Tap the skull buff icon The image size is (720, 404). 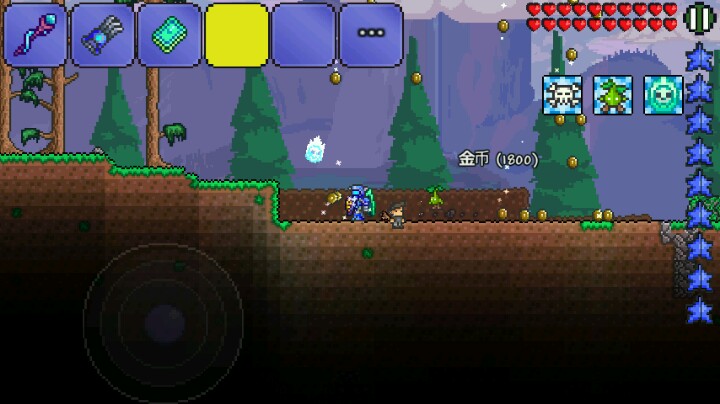[562, 95]
